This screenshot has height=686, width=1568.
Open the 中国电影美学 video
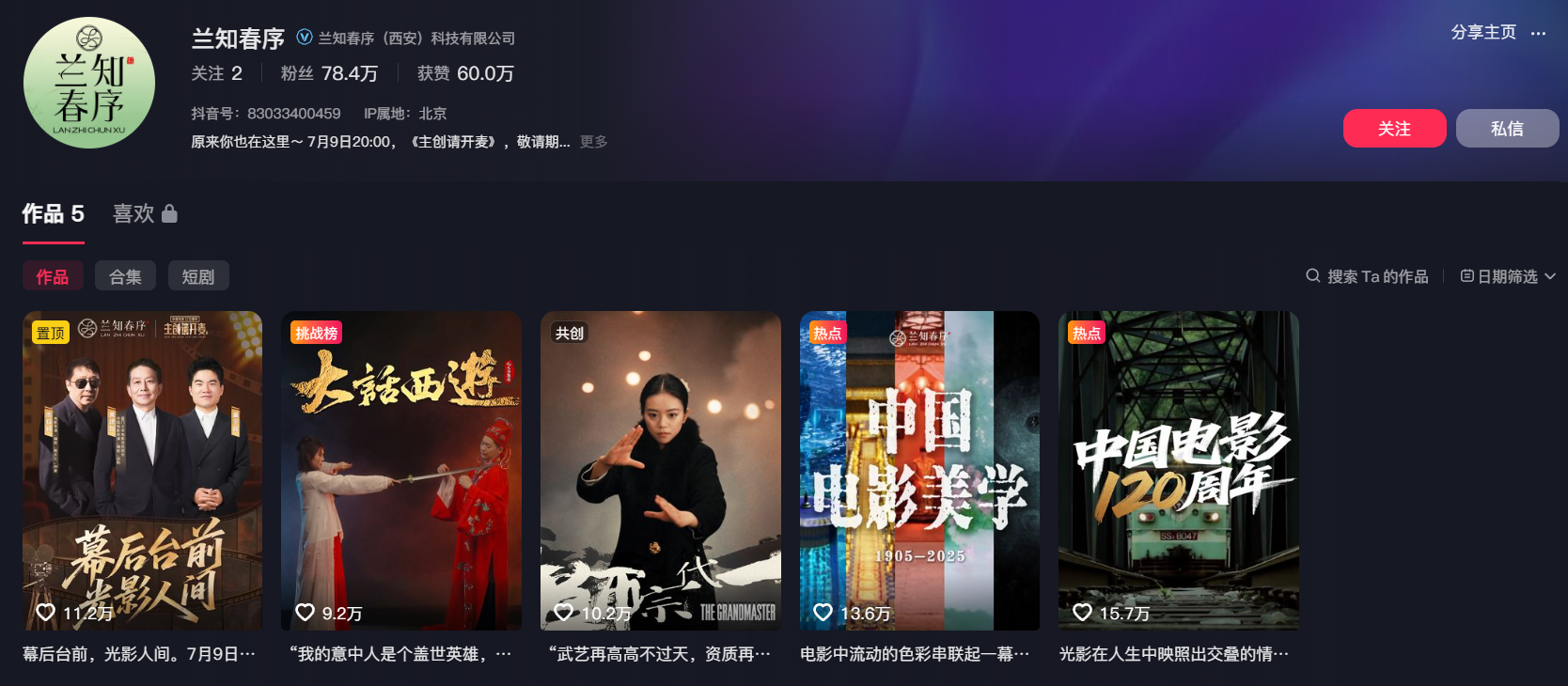point(919,470)
